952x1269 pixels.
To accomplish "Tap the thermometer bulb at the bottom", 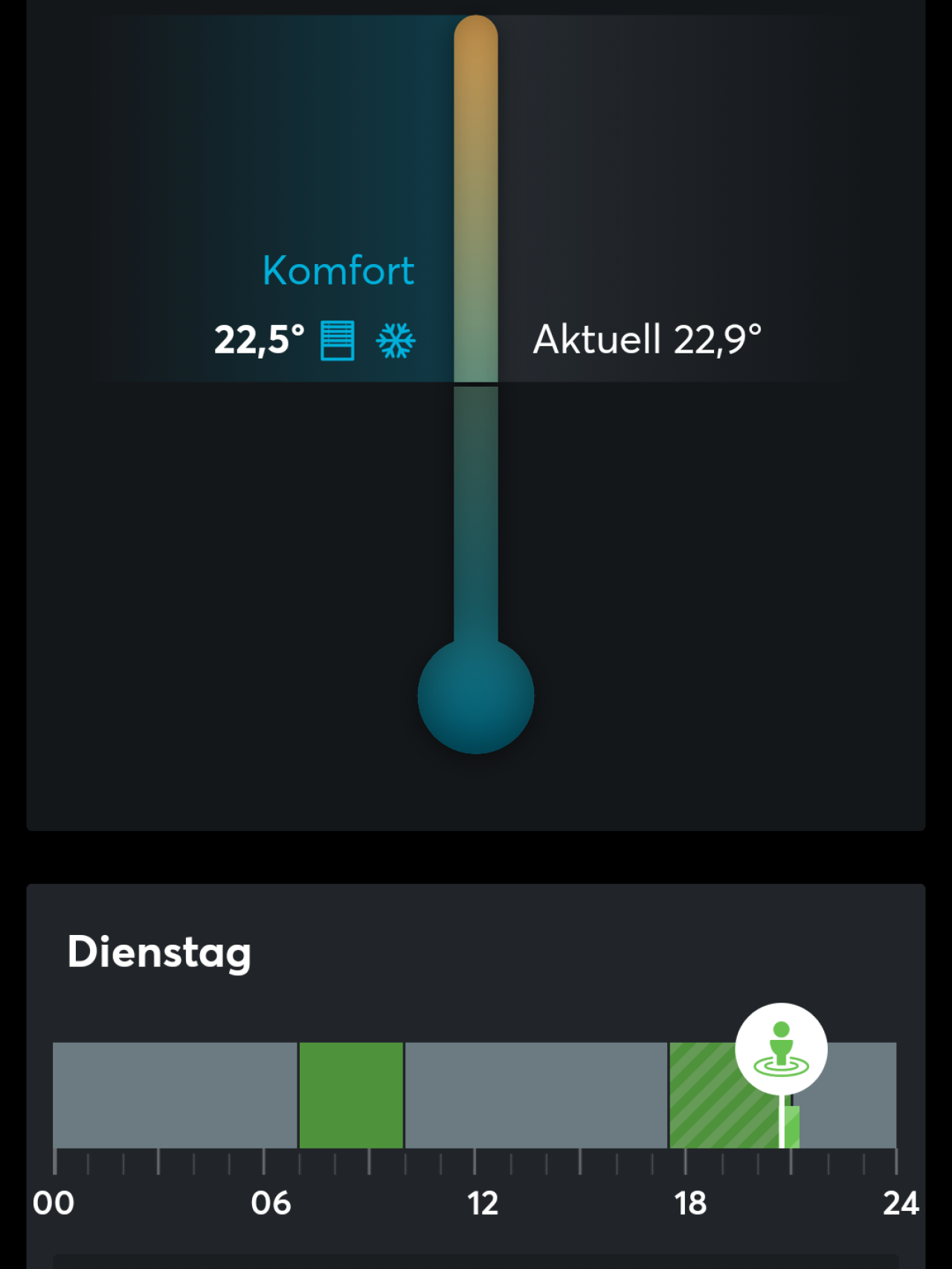I will [476, 696].
